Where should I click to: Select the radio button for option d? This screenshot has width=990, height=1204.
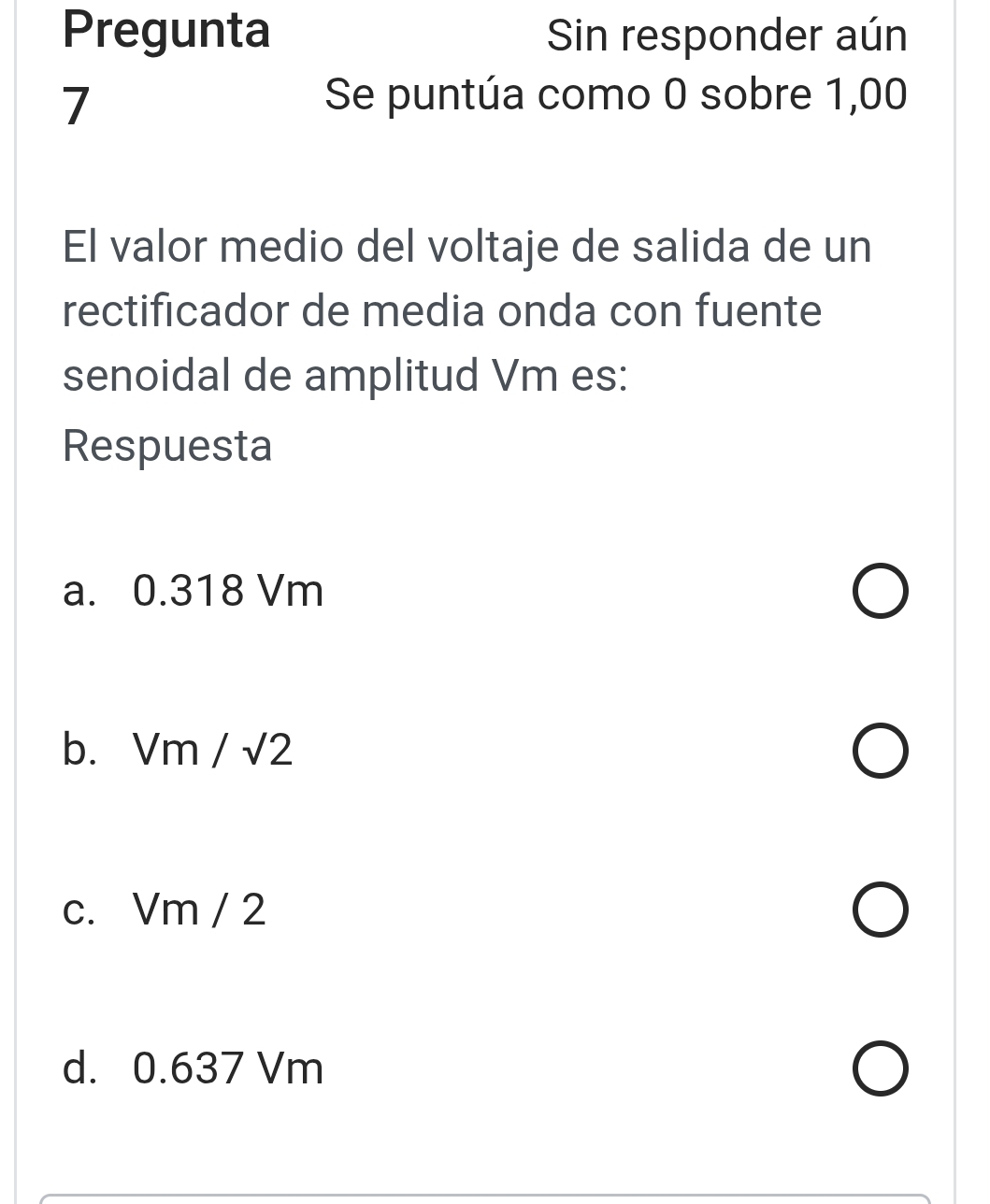880,1067
